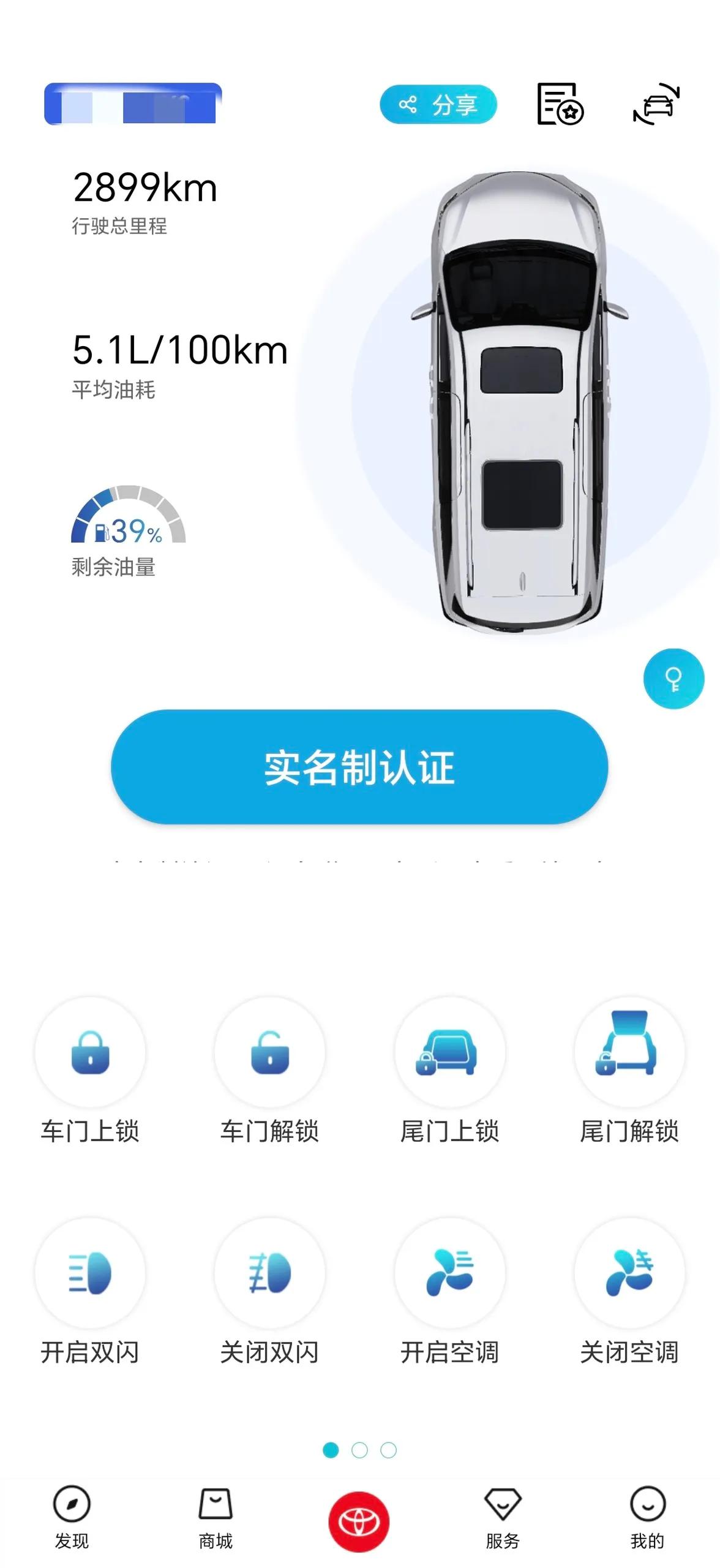Unlock the tailgate with 尾门解锁

(x=629, y=1052)
